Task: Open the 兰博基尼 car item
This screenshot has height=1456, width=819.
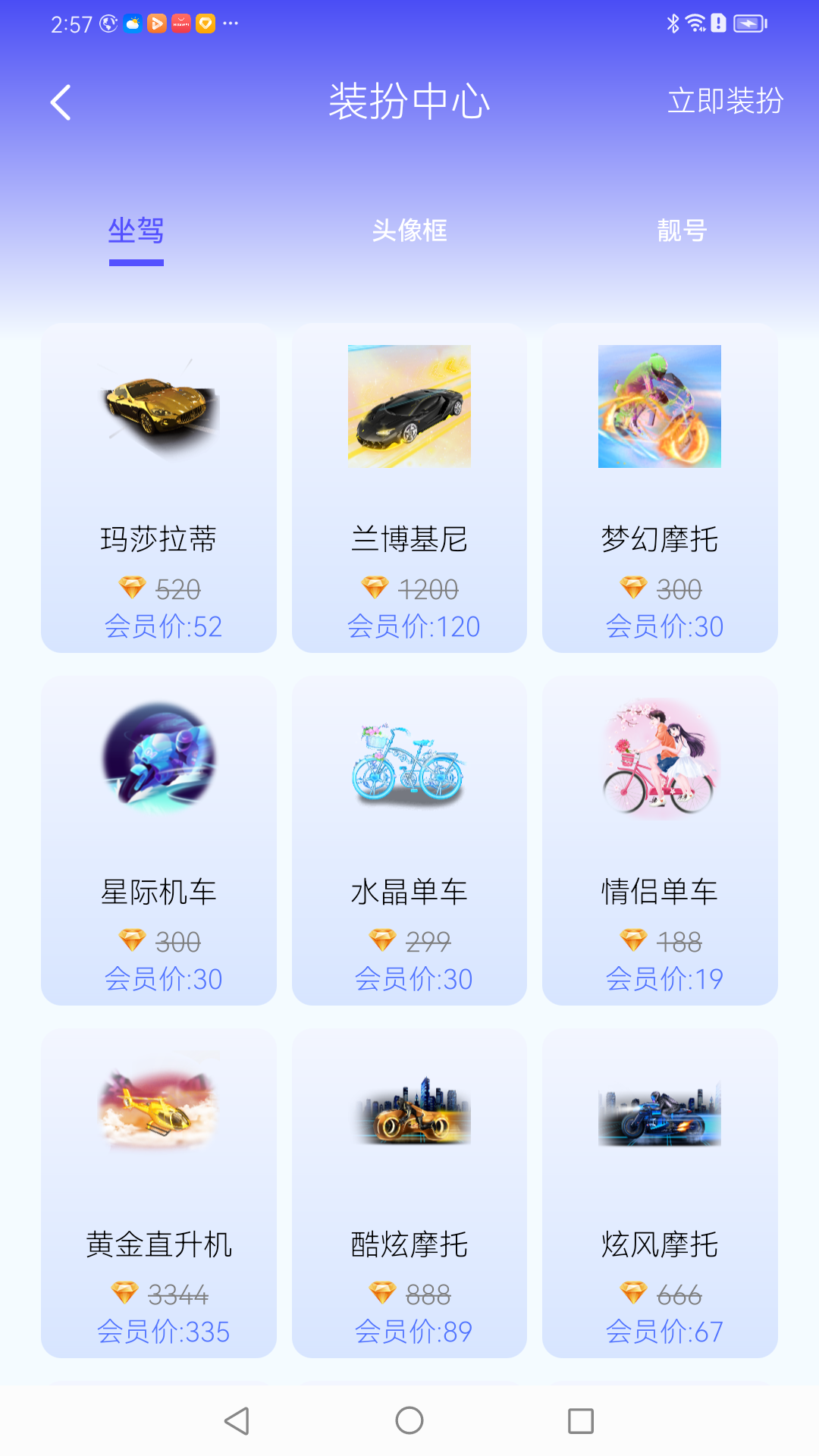Action: point(409,407)
